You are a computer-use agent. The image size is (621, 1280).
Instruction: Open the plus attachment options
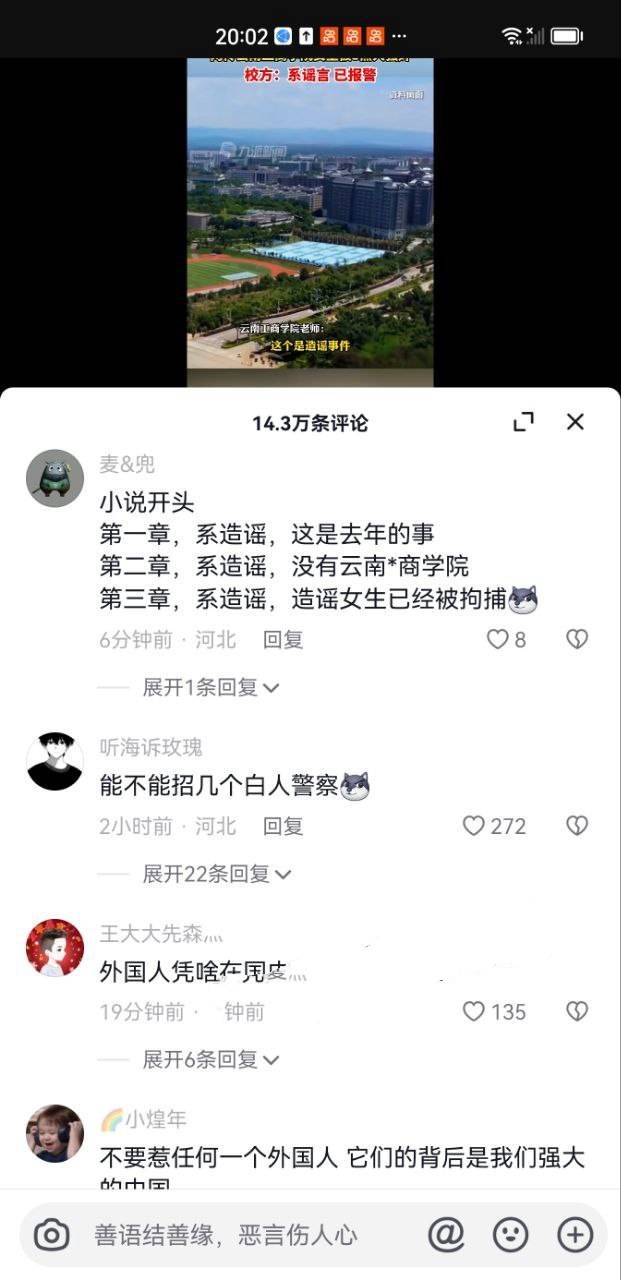pos(575,1236)
